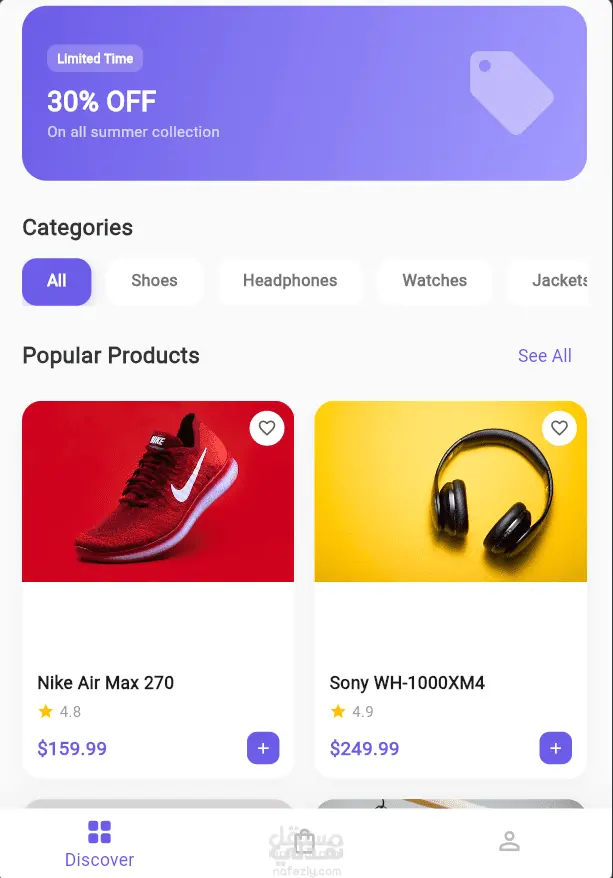Image resolution: width=613 pixels, height=878 pixels.
Task: Open the profile tab
Action: click(509, 842)
